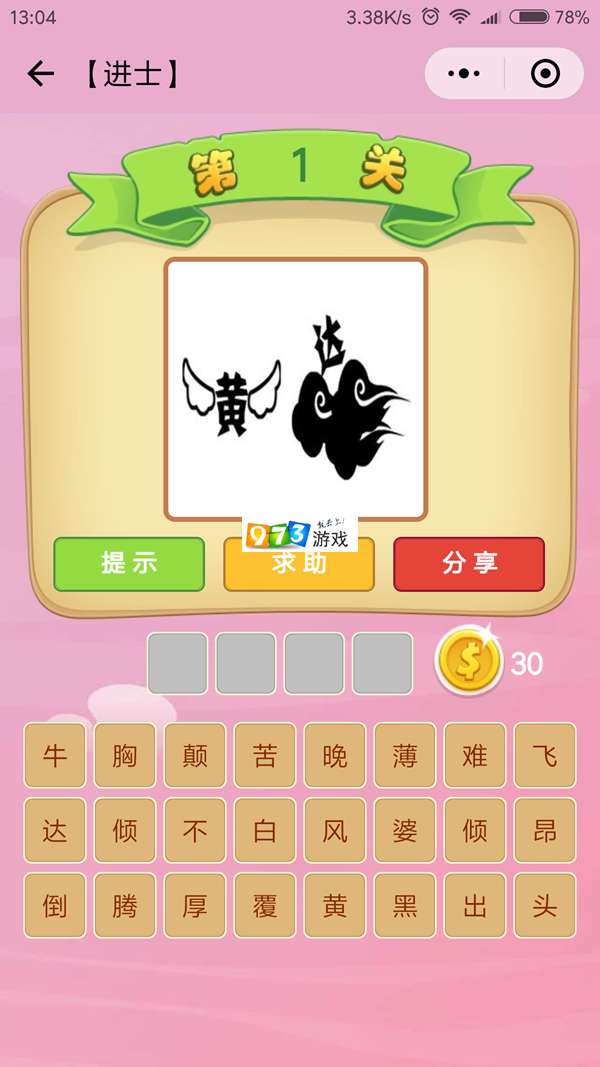Go back with the arrow icon

[x=40, y=74]
